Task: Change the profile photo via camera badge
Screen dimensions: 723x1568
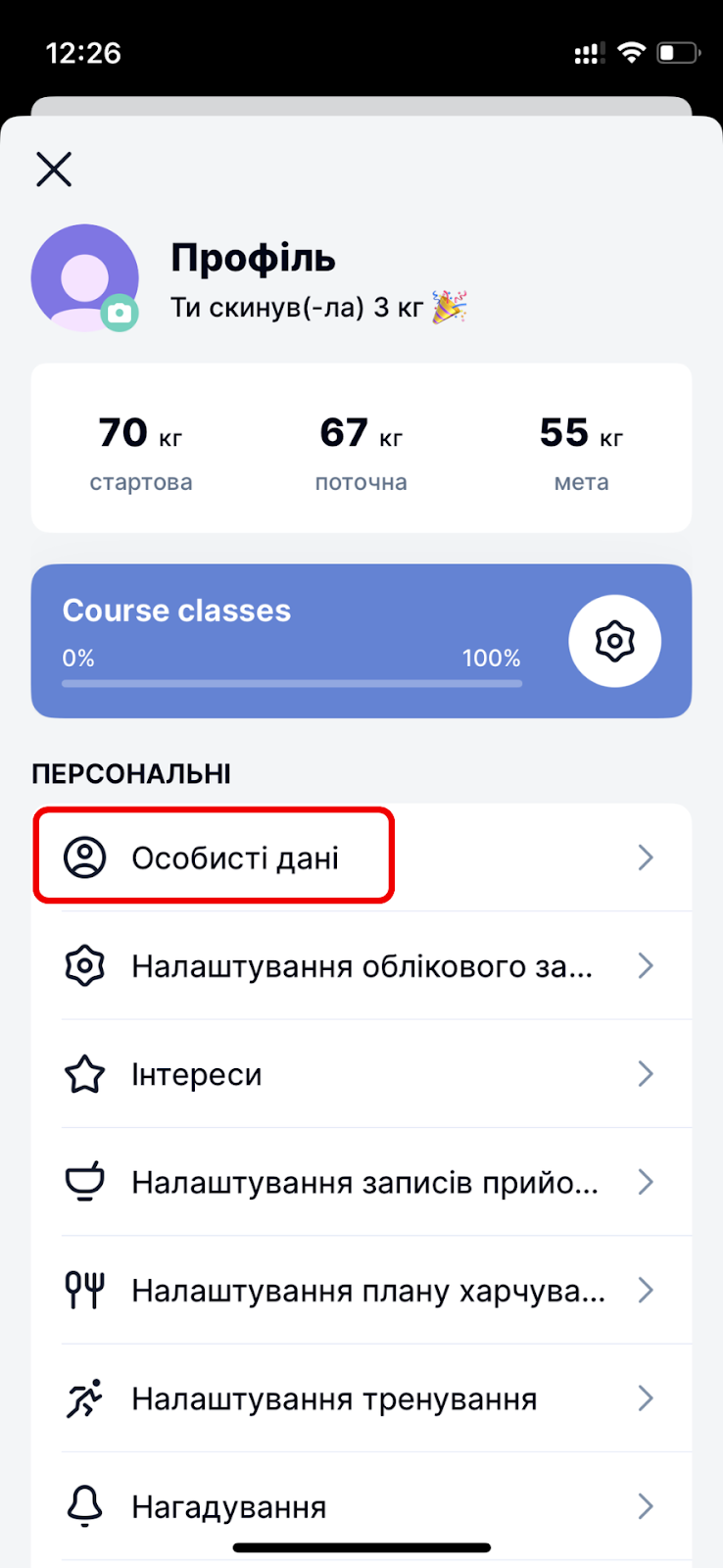Action: [x=120, y=313]
